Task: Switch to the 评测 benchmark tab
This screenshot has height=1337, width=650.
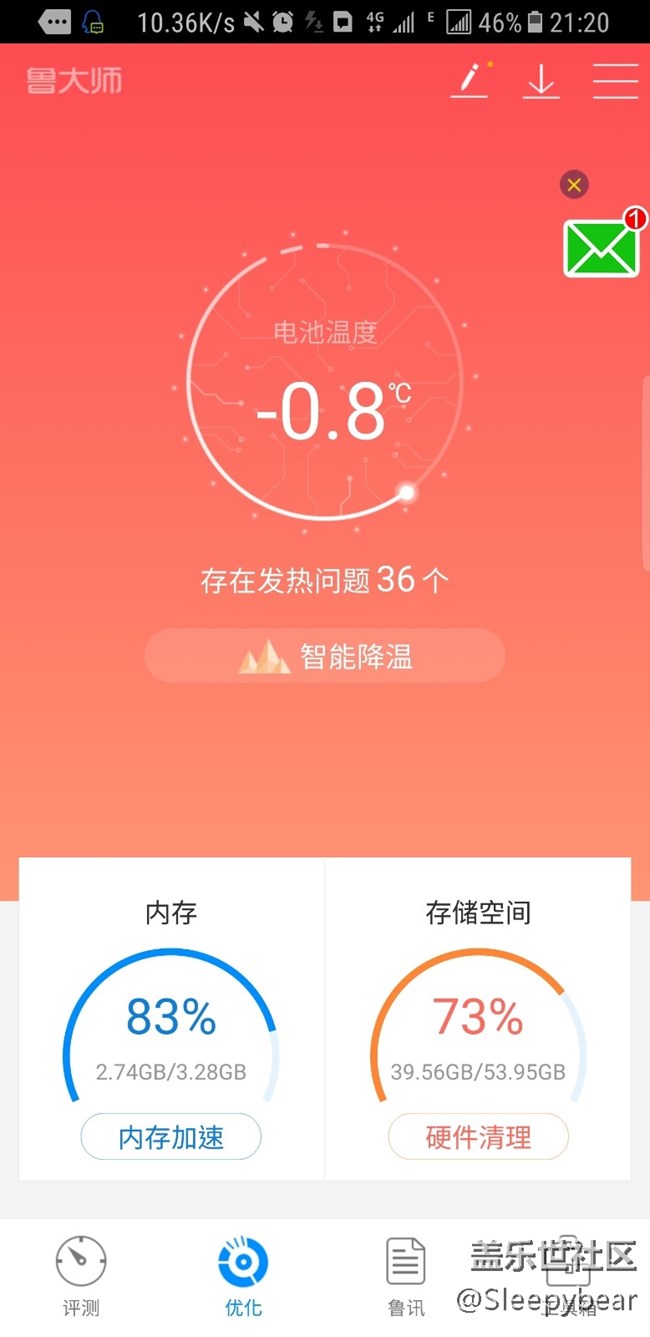Action: pos(81,1276)
